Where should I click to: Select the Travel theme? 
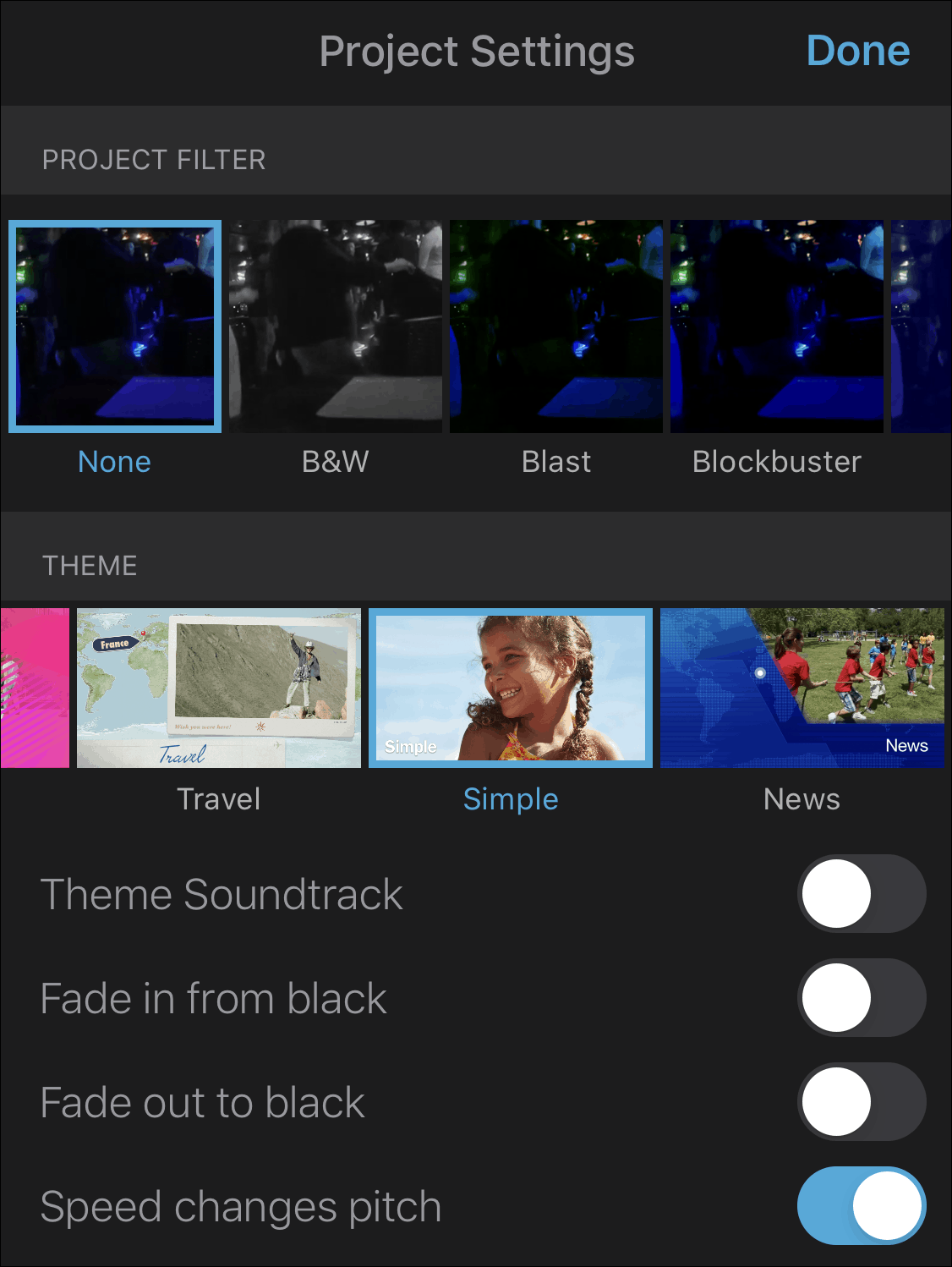pyautogui.click(x=219, y=688)
